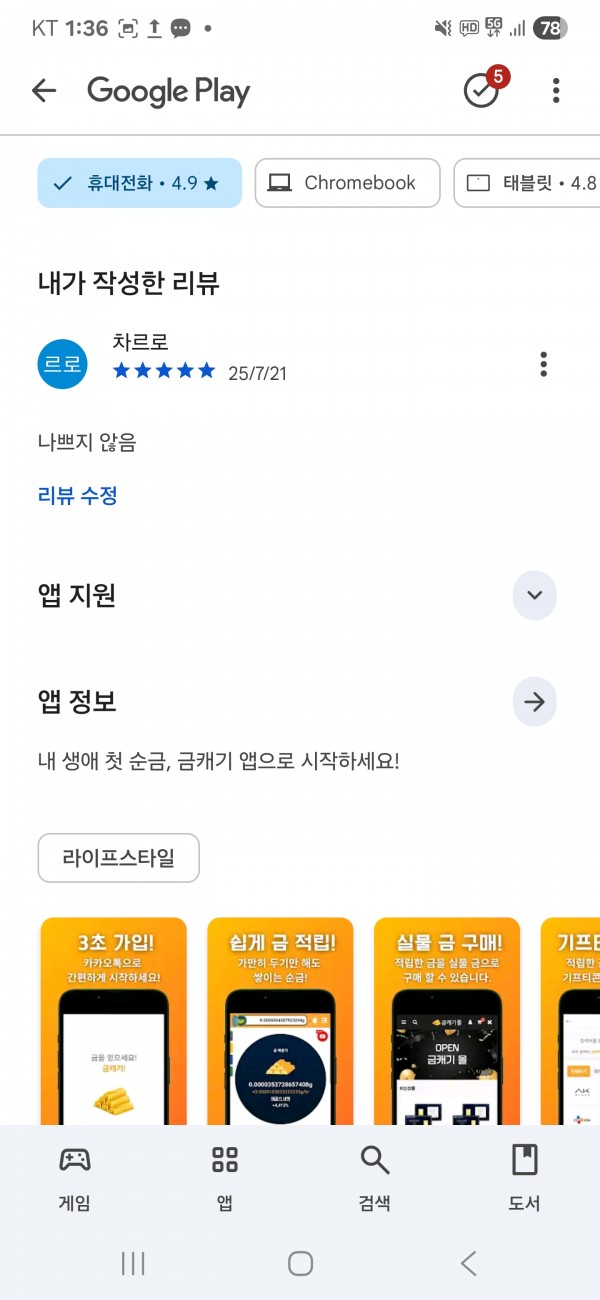Image resolution: width=600 pixels, height=1300 pixels.
Task: Open 앱 정보 with the arrow button
Action: (x=534, y=702)
